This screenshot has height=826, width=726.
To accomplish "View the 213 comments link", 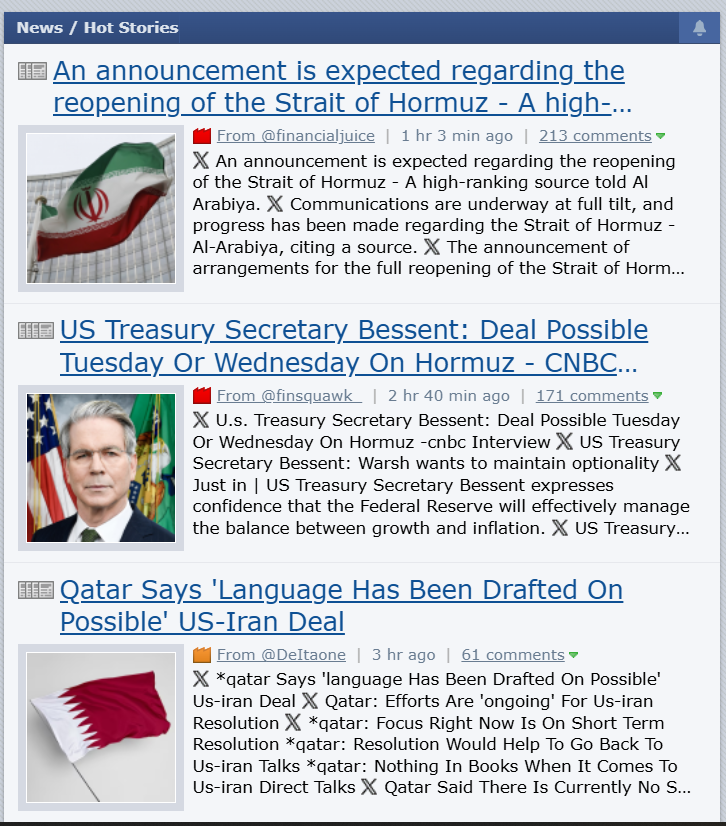I will click(595, 136).
